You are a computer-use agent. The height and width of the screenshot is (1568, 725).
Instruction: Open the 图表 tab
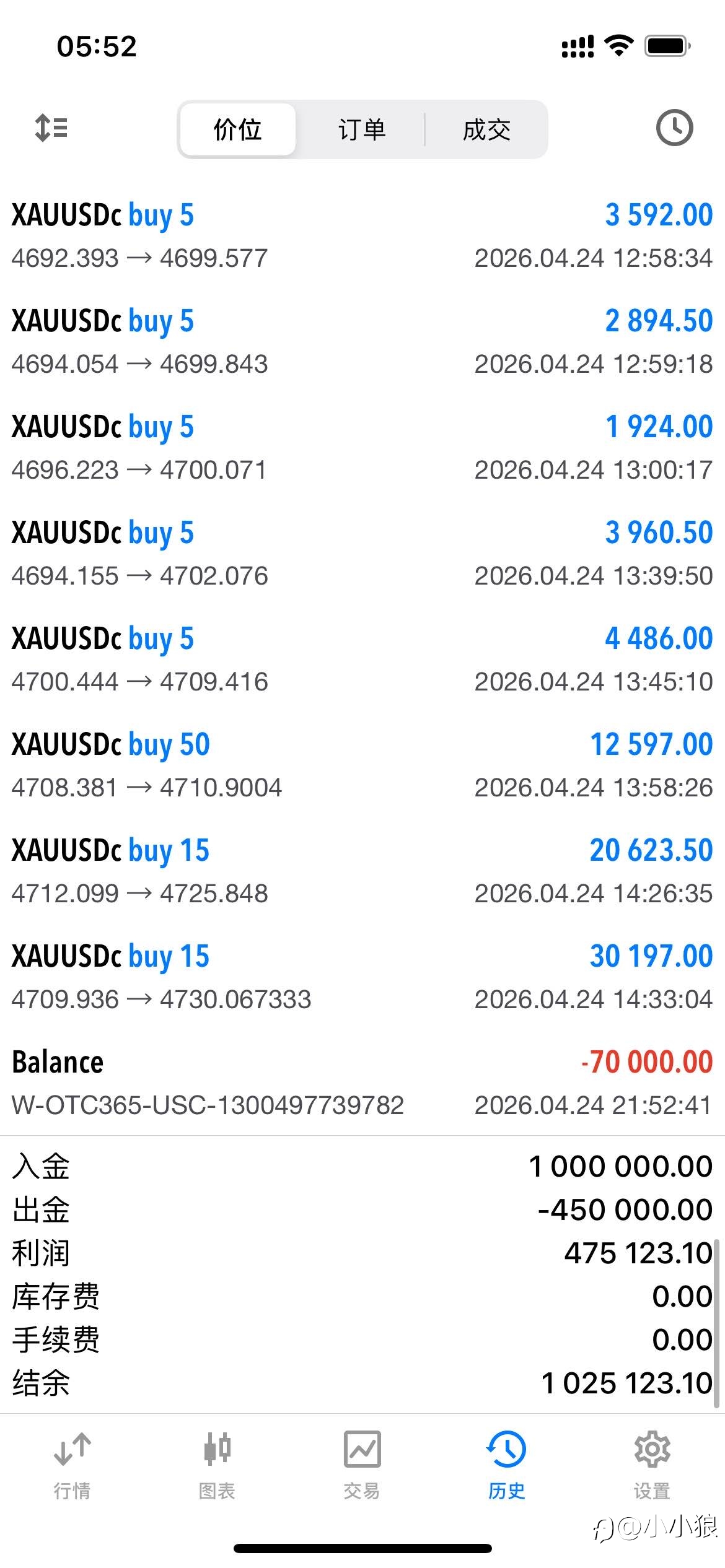click(x=217, y=1465)
